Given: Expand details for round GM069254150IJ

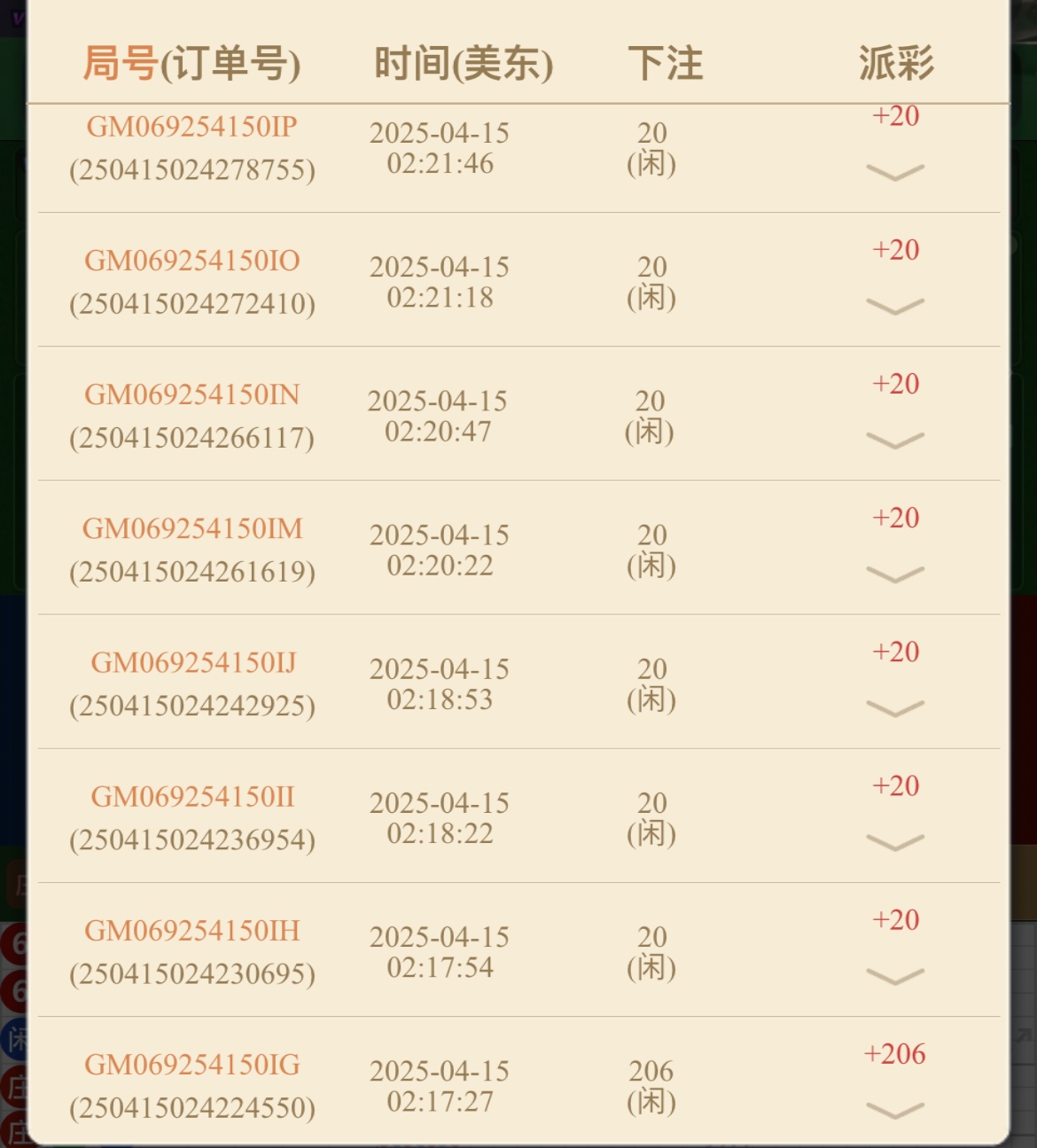Looking at the screenshot, I should pyautogui.click(x=894, y=709).
